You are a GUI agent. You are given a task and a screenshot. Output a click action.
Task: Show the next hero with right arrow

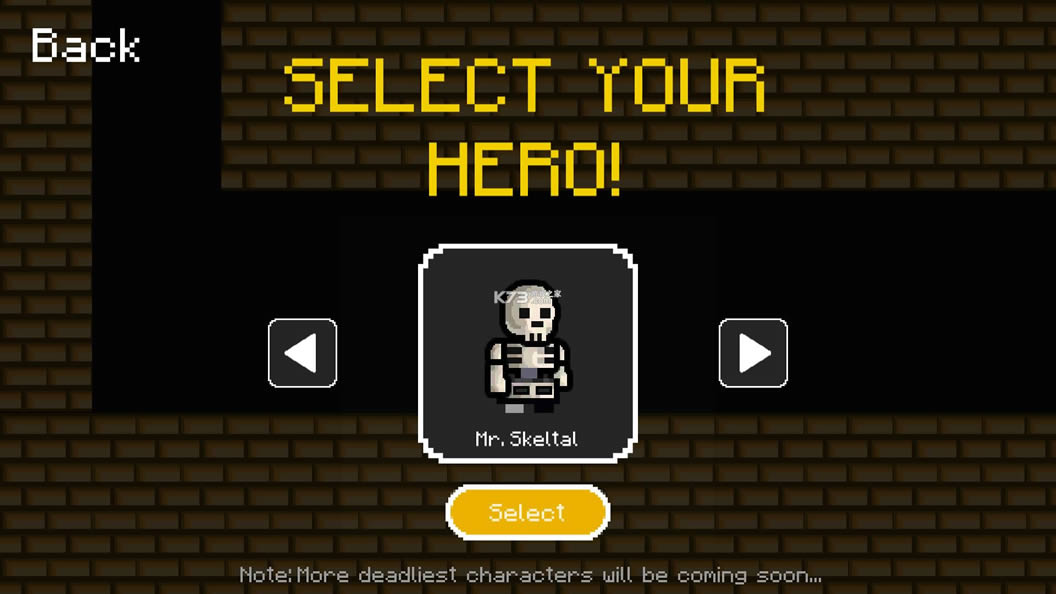[753, 353]
